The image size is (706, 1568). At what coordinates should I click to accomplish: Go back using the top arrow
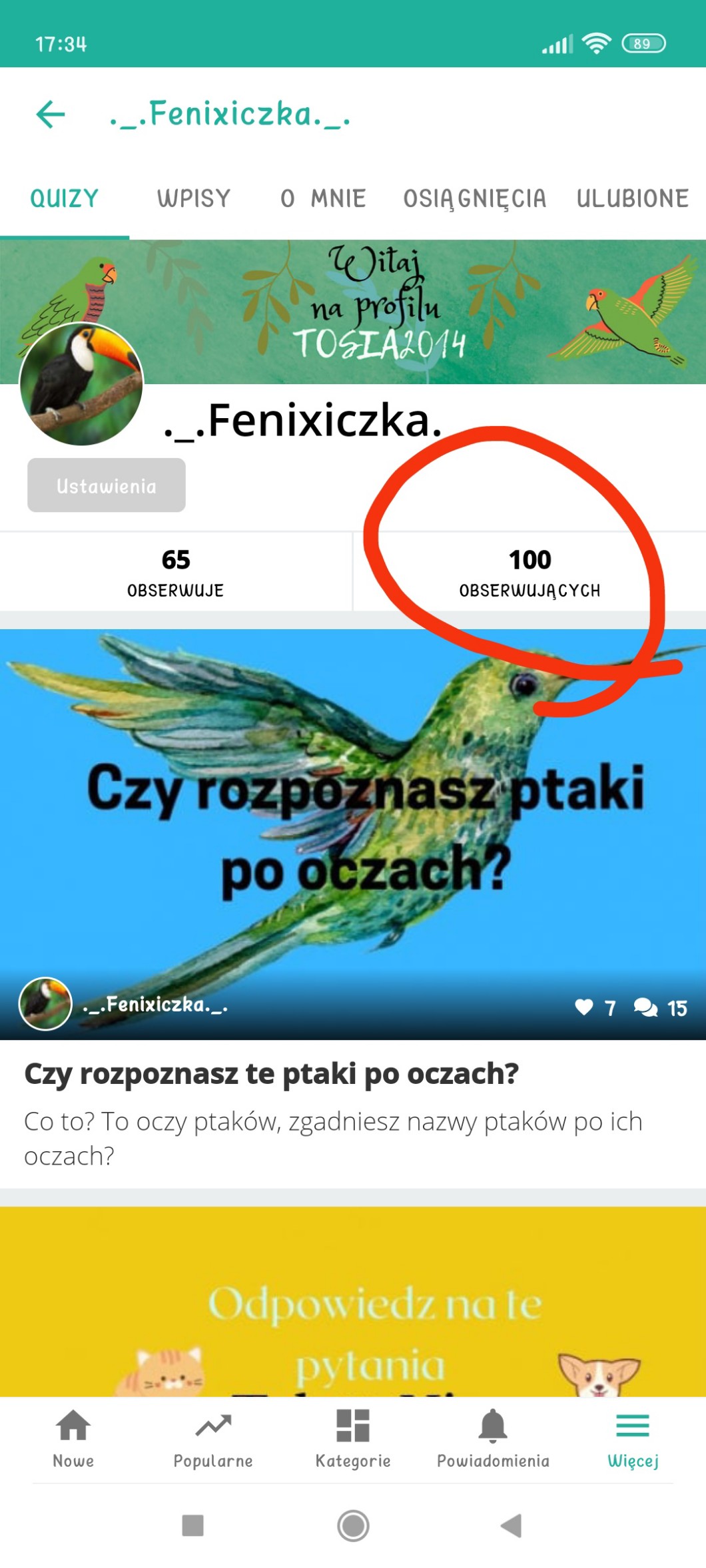pyautogui.click(x=51, y=114)
